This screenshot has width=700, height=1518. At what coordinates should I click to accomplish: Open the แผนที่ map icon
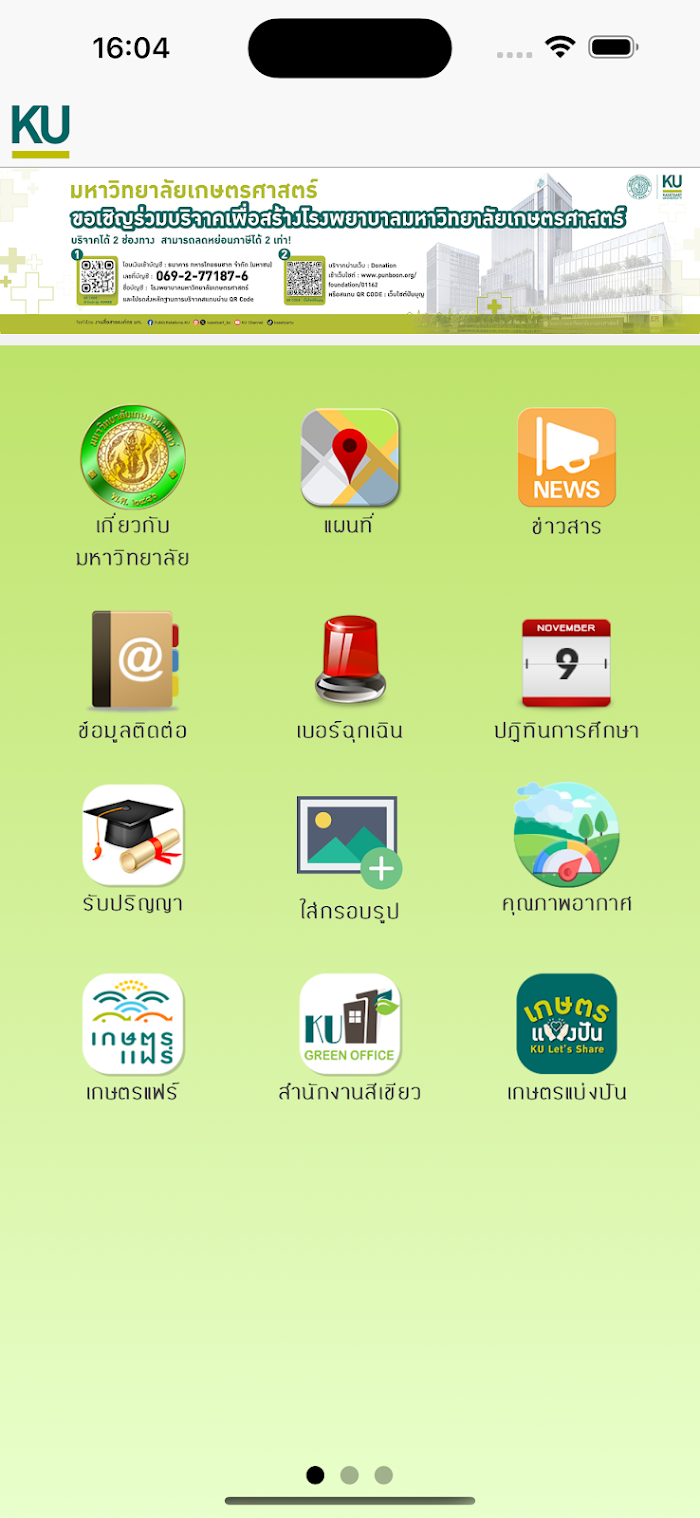[x=350, y=457]
